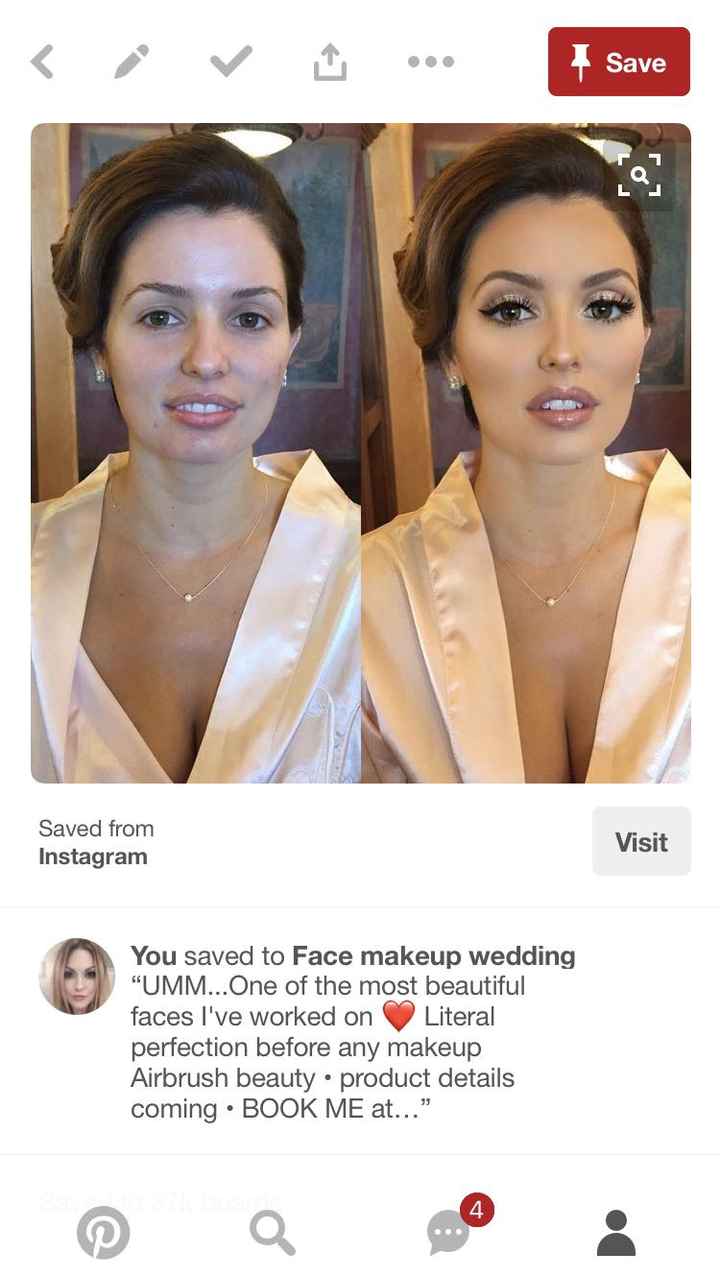Open the Search icon in bottom navigation
The width and height of the screenshot is (720, 1280).
point(273,1232)
